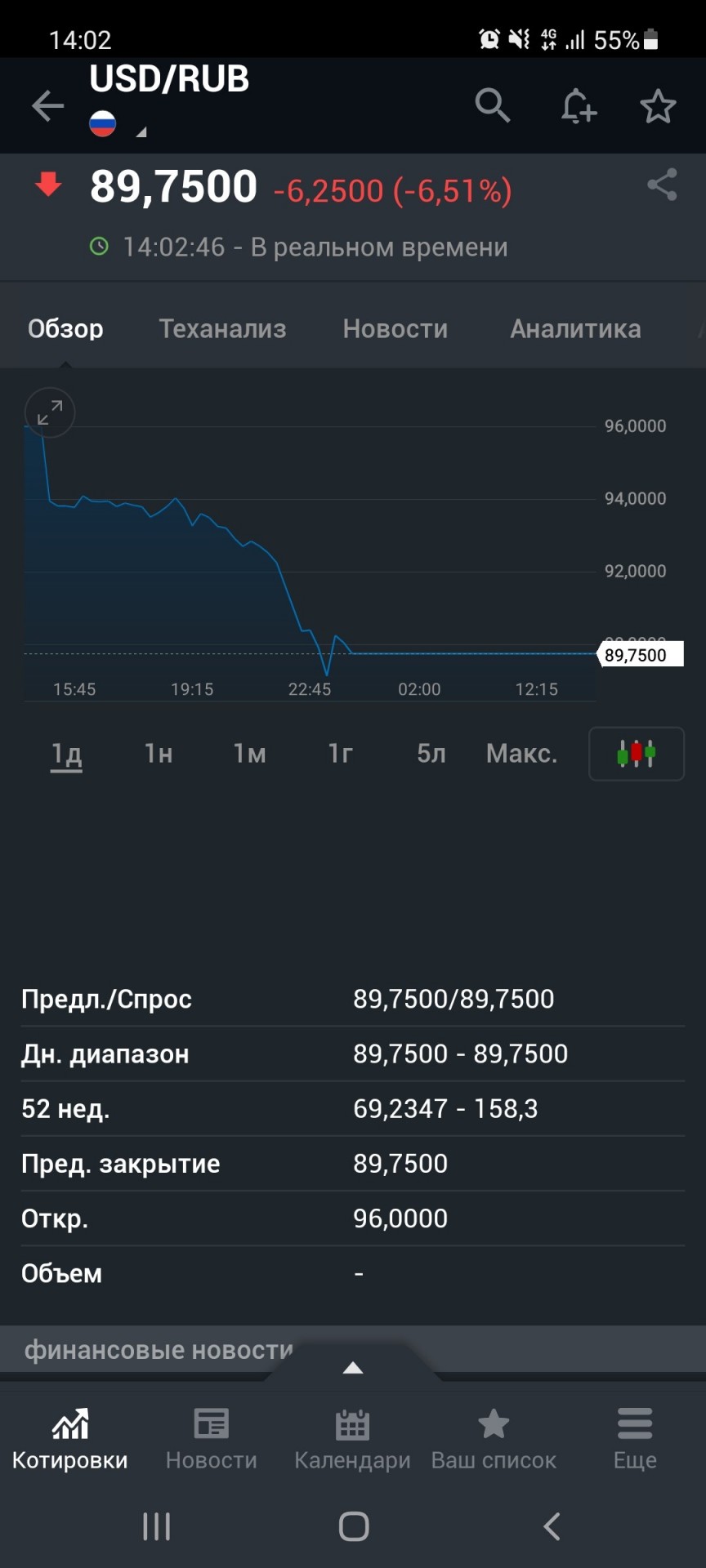This screenshot has height=1568, width=706.
Task: Select the 1г chart period
Action: [x=341, y=753]
